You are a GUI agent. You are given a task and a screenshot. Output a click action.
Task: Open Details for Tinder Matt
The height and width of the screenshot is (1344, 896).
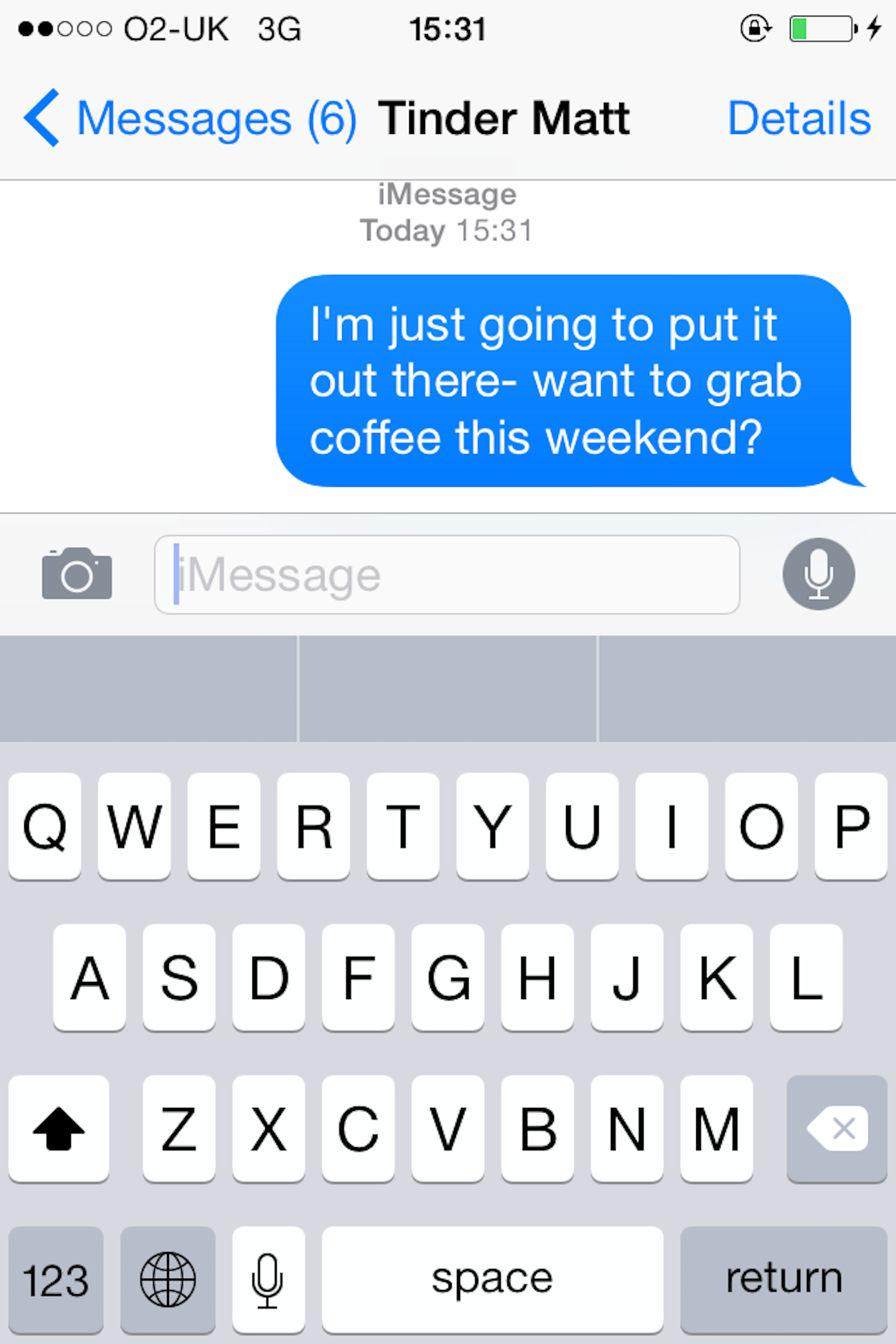tap(799, 118)
